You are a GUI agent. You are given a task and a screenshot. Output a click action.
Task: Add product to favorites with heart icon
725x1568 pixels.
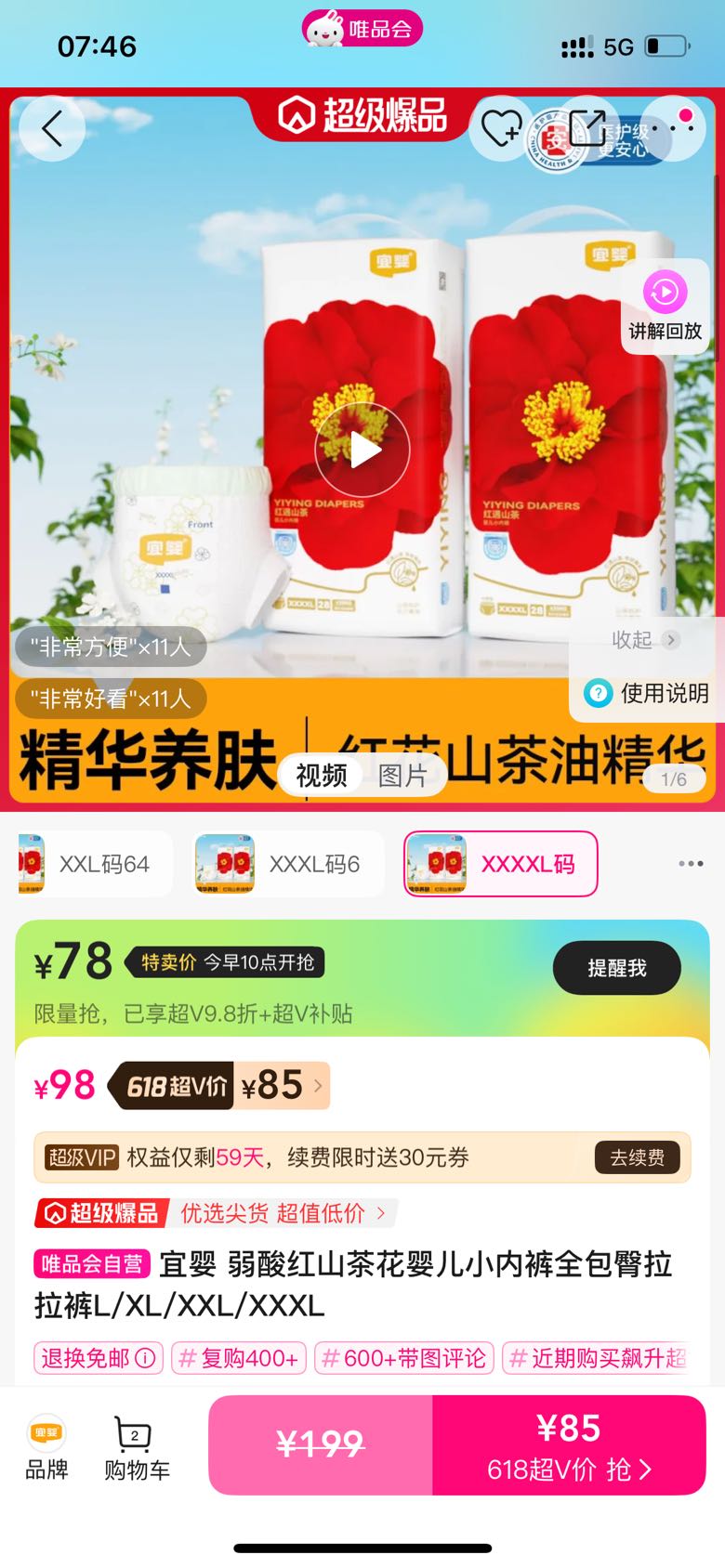(501, 129)
